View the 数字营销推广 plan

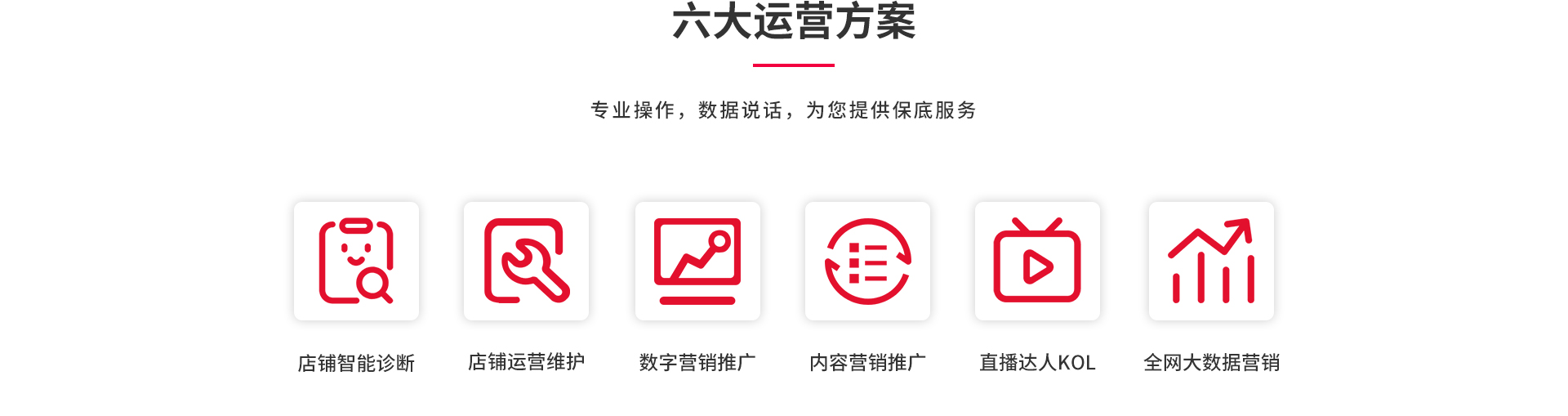point(697,262)
